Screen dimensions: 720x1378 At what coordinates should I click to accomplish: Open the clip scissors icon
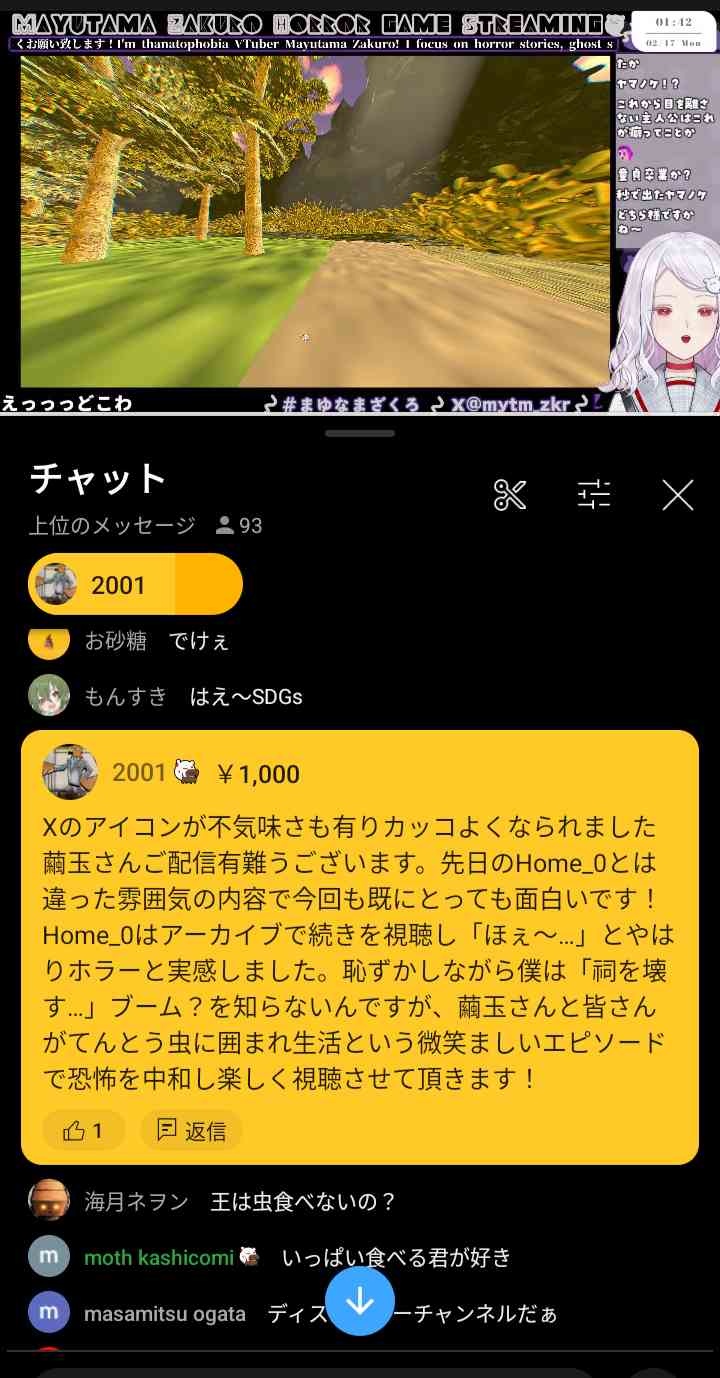pos(510,494)
